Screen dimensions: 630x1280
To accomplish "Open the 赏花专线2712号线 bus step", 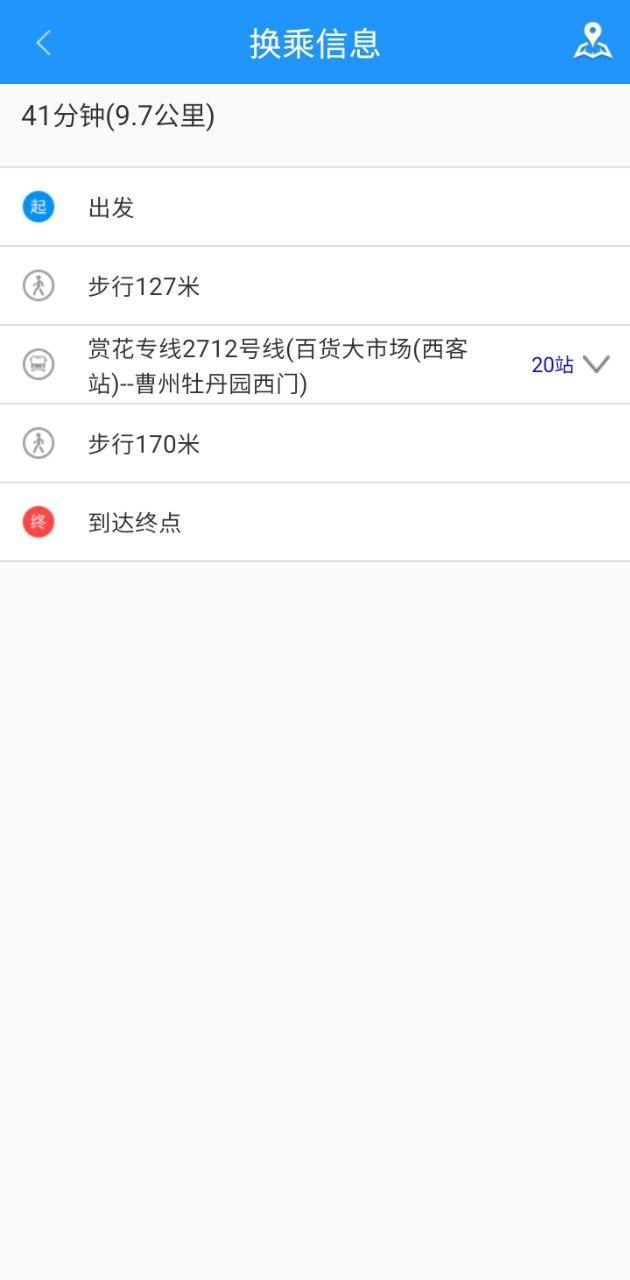I will (278, 365).
